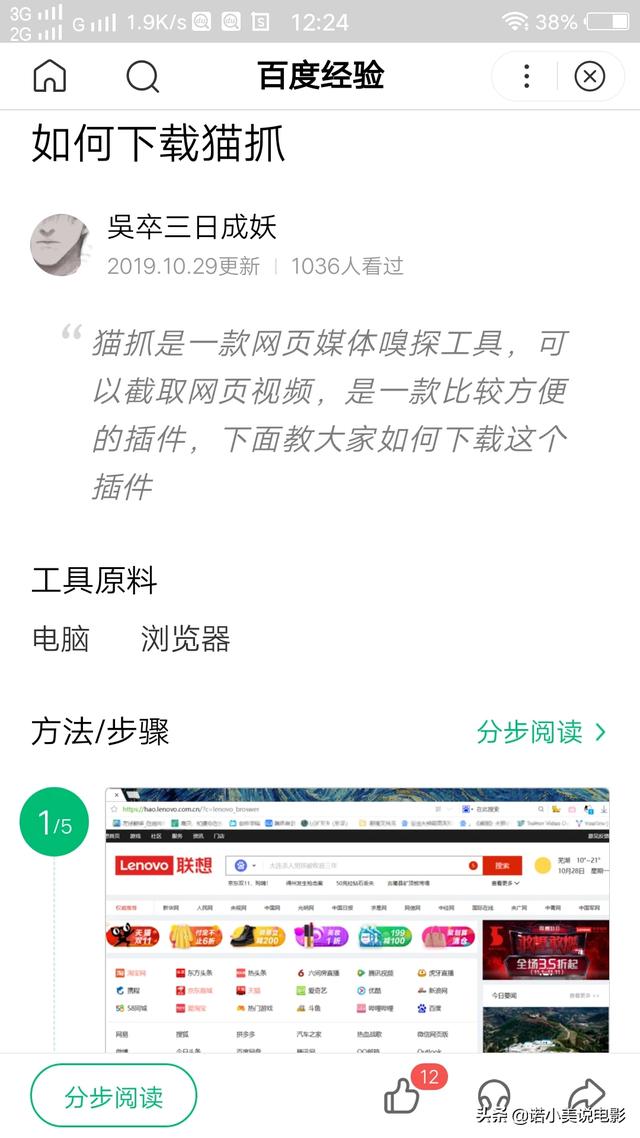Like this article with the thumbs-up icon
Image resolution: width=640 pixels, height=1138 pixels.
pyautogui.click(x=402, y=1096)
